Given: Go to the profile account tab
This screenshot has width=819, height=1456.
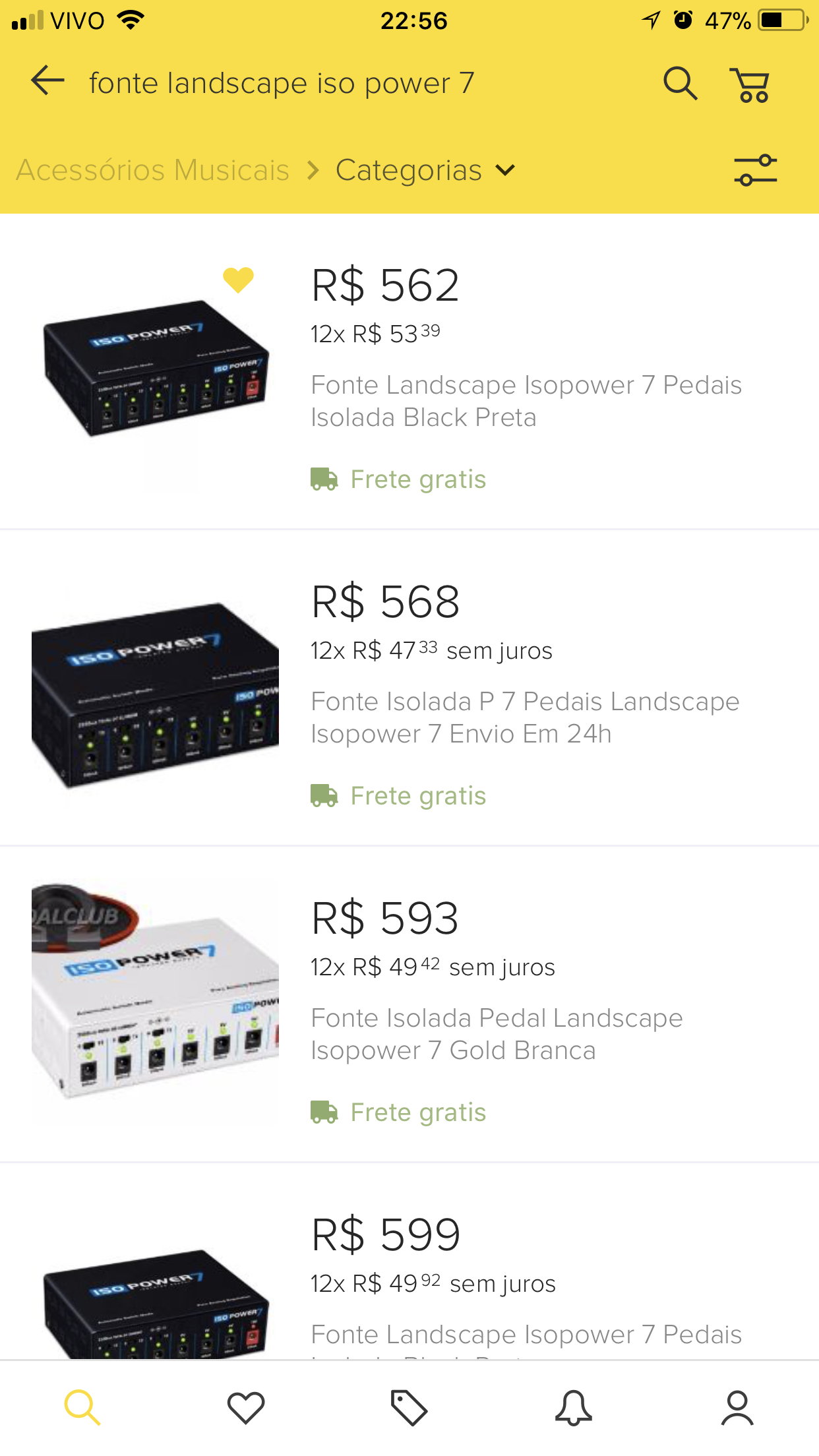Looking at the screenshot, I should click(737, 1408).
